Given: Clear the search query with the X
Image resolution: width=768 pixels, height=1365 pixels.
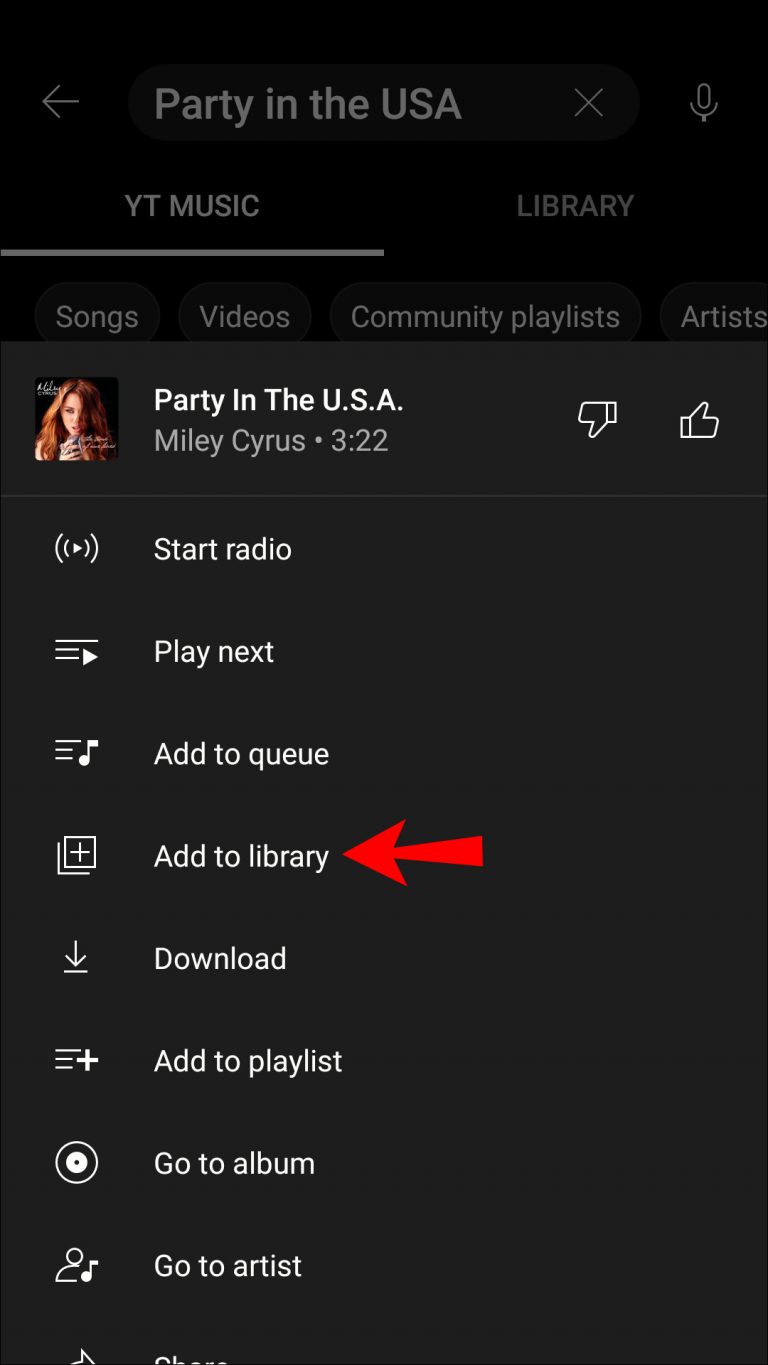Looking at the screenshot, I should click(589, 102).
